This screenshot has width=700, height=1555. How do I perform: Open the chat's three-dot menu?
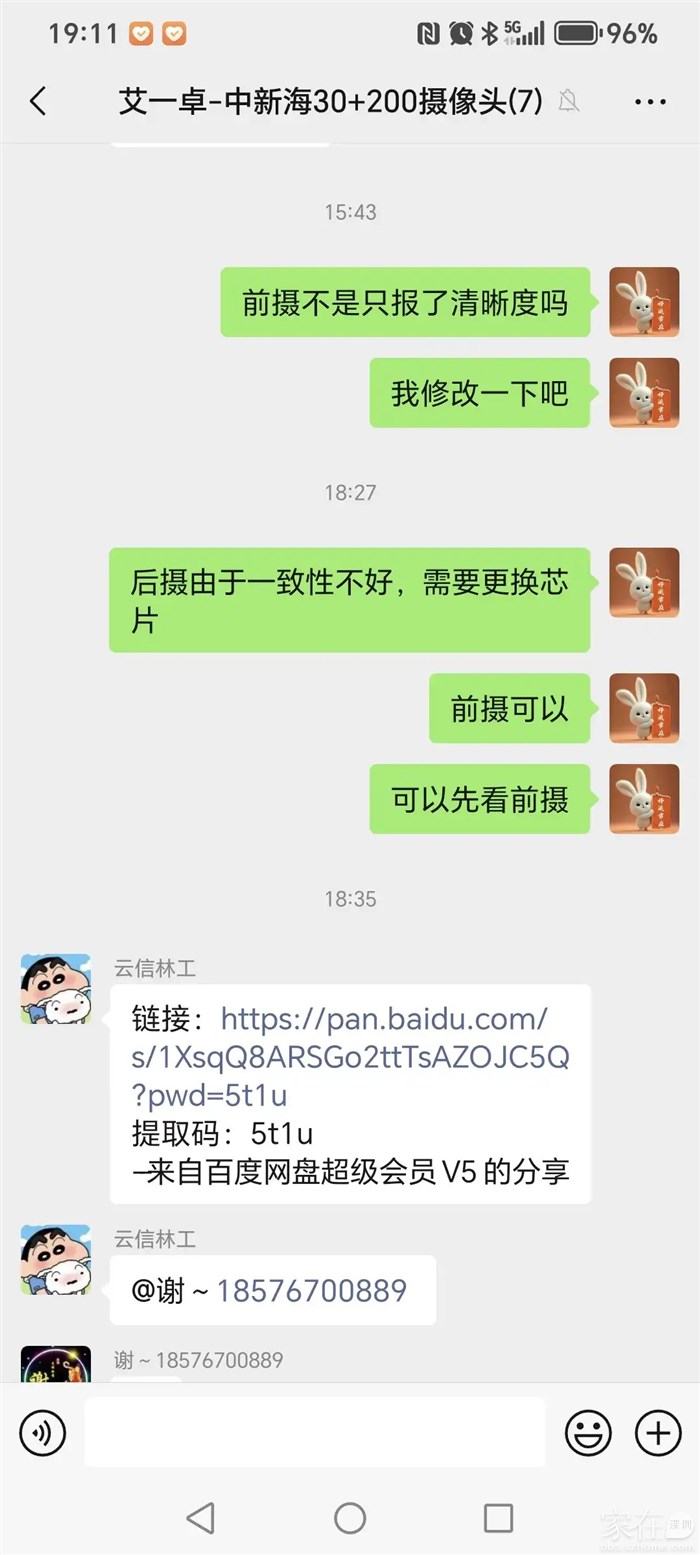click(x=650, y=102)
